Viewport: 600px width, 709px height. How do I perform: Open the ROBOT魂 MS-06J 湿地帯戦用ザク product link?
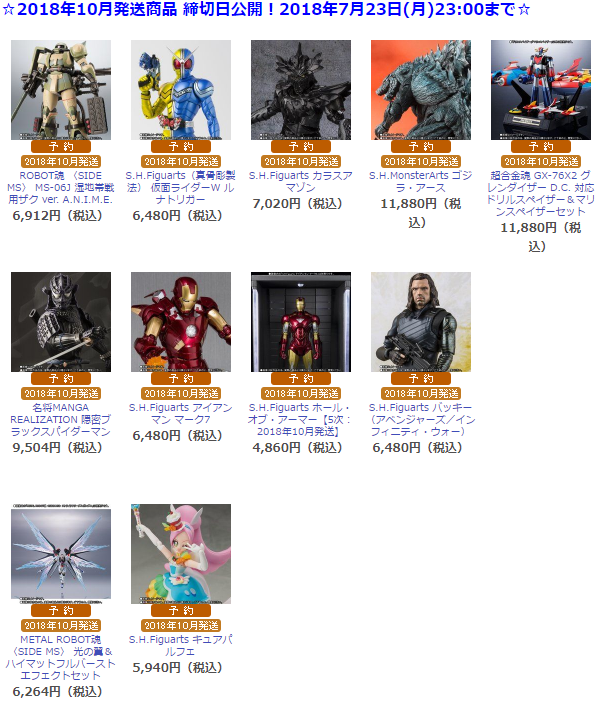(60, 187)
